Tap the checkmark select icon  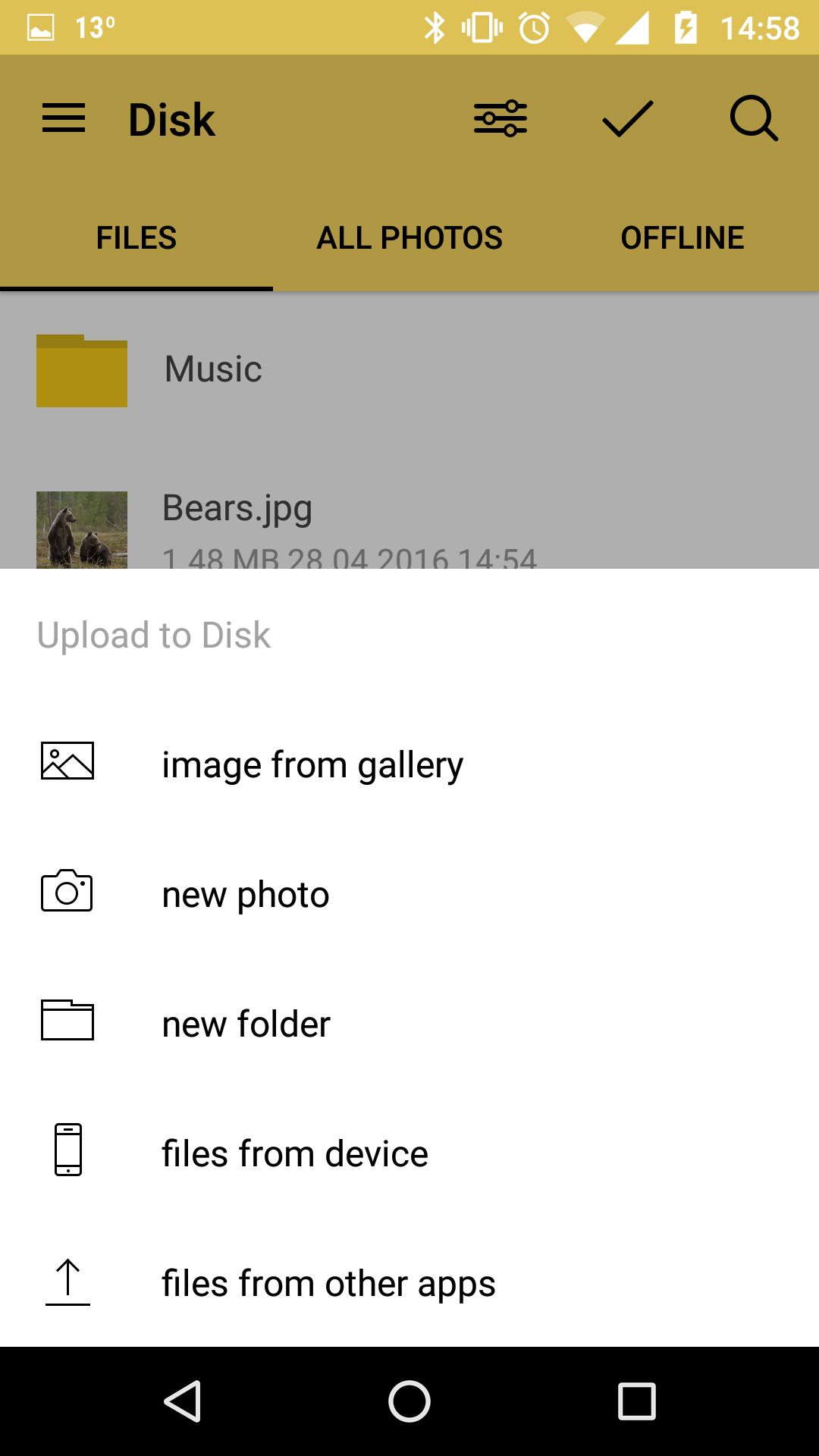click(x=628, y=119)
